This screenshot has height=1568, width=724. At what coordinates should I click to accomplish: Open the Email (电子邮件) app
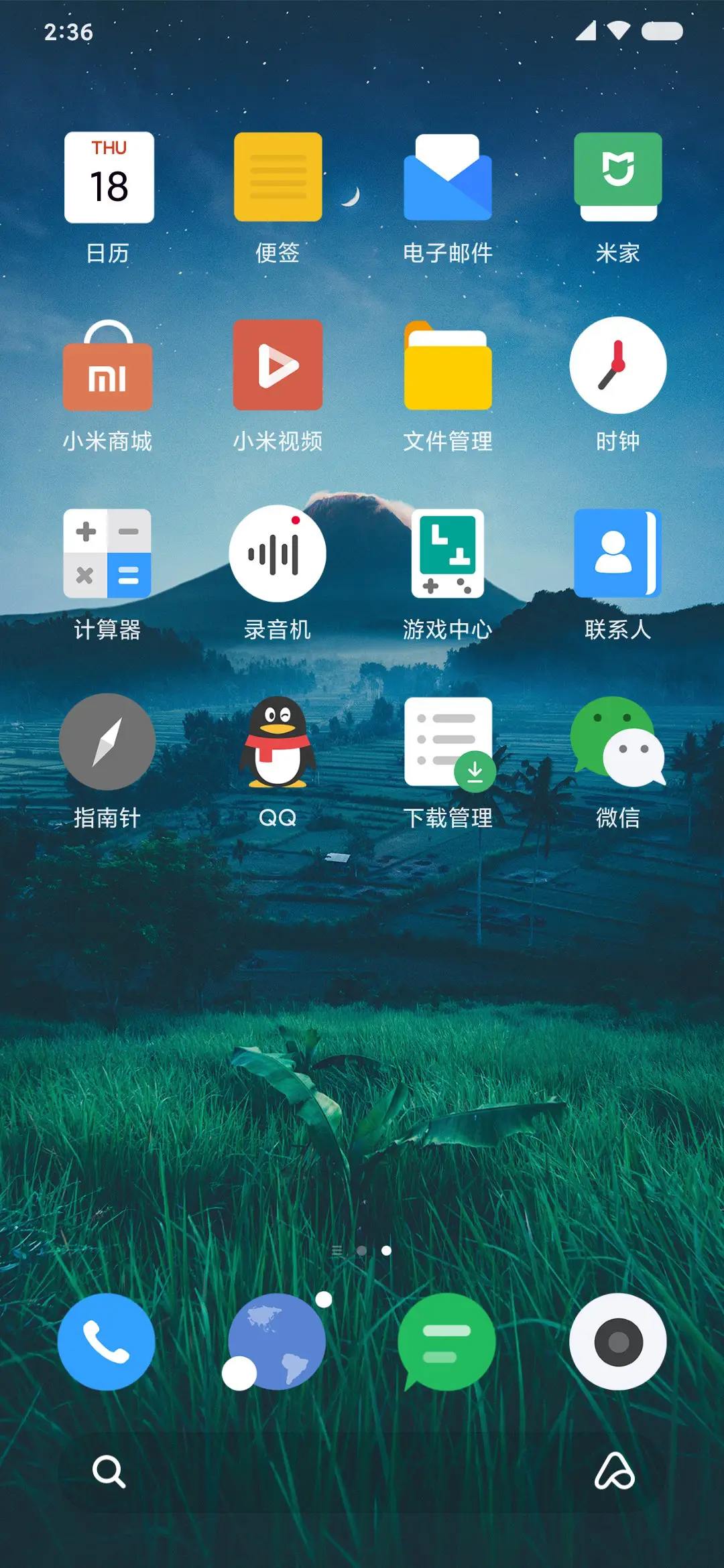pyautogui.click(x=447, y=178)
